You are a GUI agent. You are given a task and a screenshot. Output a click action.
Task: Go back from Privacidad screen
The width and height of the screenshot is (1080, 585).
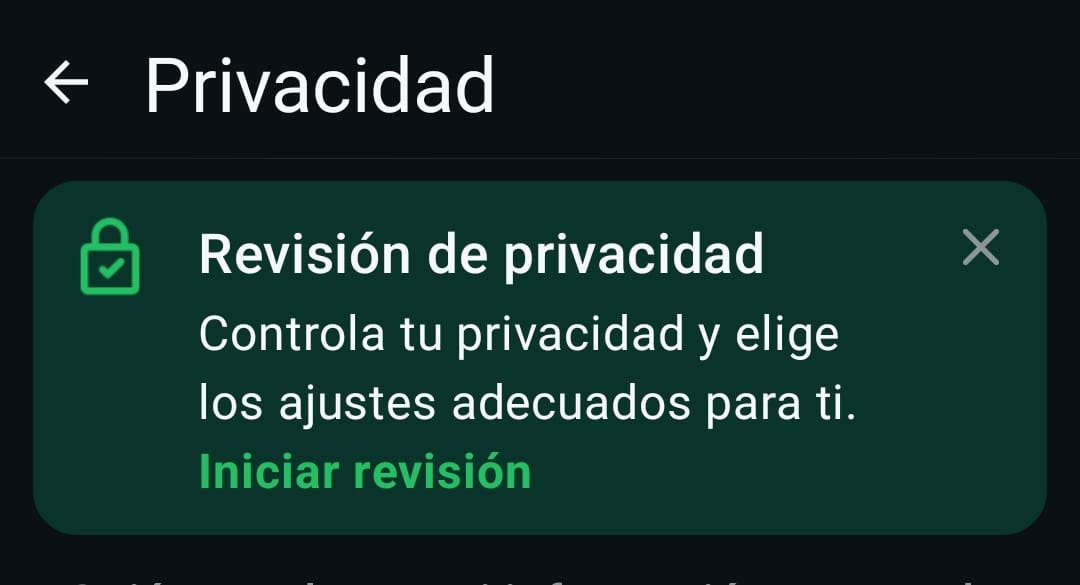click(x=66, y=83)
